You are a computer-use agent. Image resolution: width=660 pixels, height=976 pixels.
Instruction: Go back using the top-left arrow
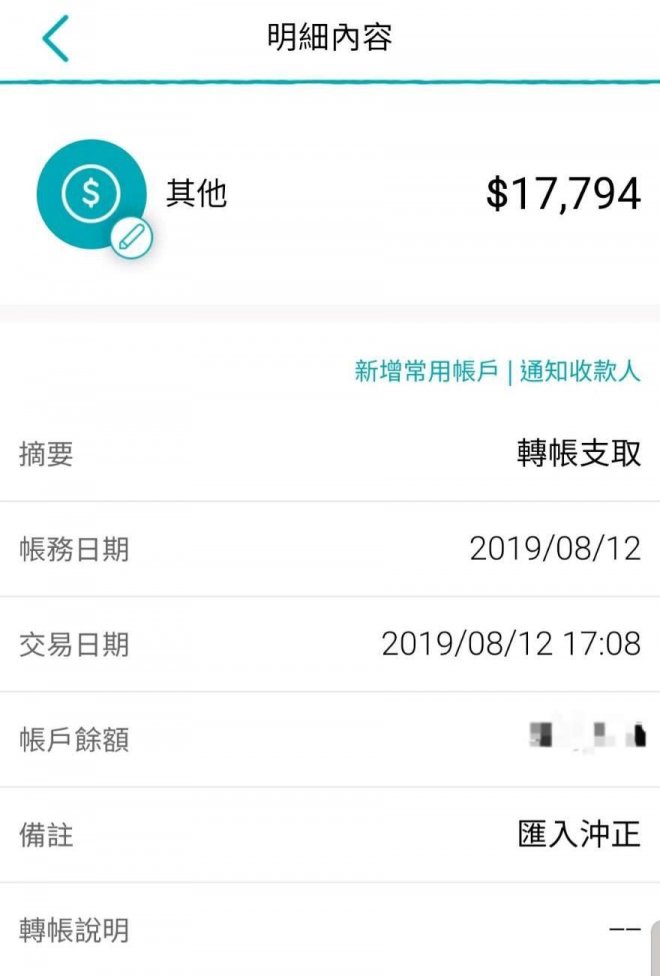point(55,38)
